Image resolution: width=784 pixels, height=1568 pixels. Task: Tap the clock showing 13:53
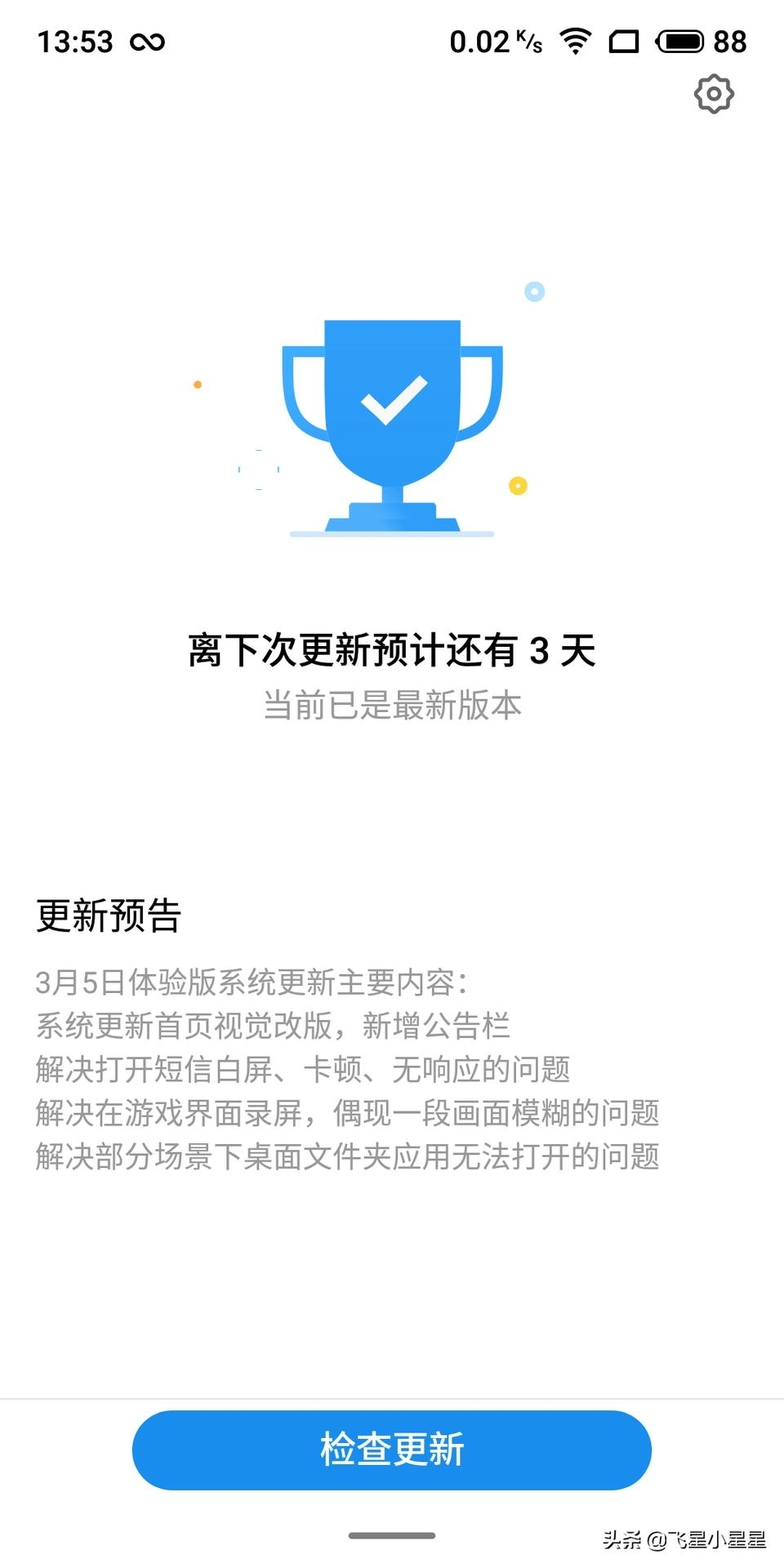[x=78, y=41]
